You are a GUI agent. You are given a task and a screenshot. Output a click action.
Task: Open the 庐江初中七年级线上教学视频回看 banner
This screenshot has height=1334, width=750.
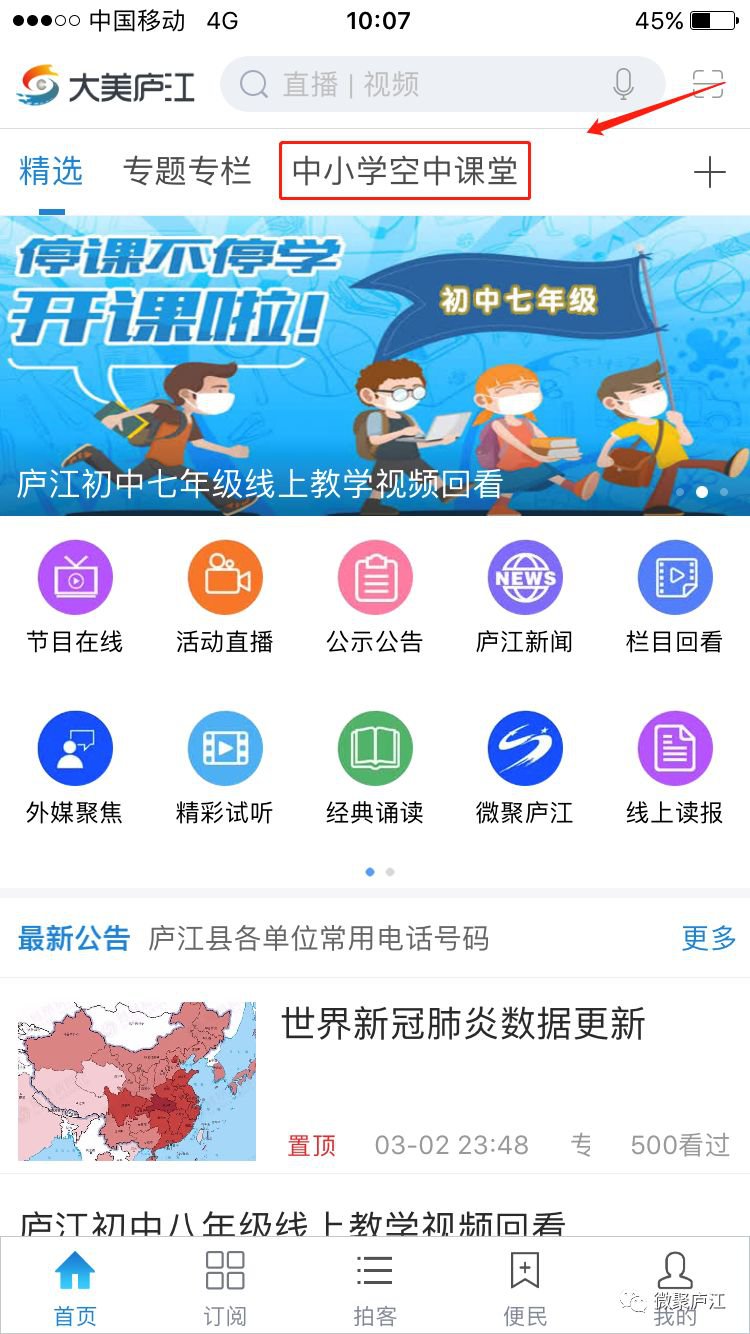click(375, 365)
